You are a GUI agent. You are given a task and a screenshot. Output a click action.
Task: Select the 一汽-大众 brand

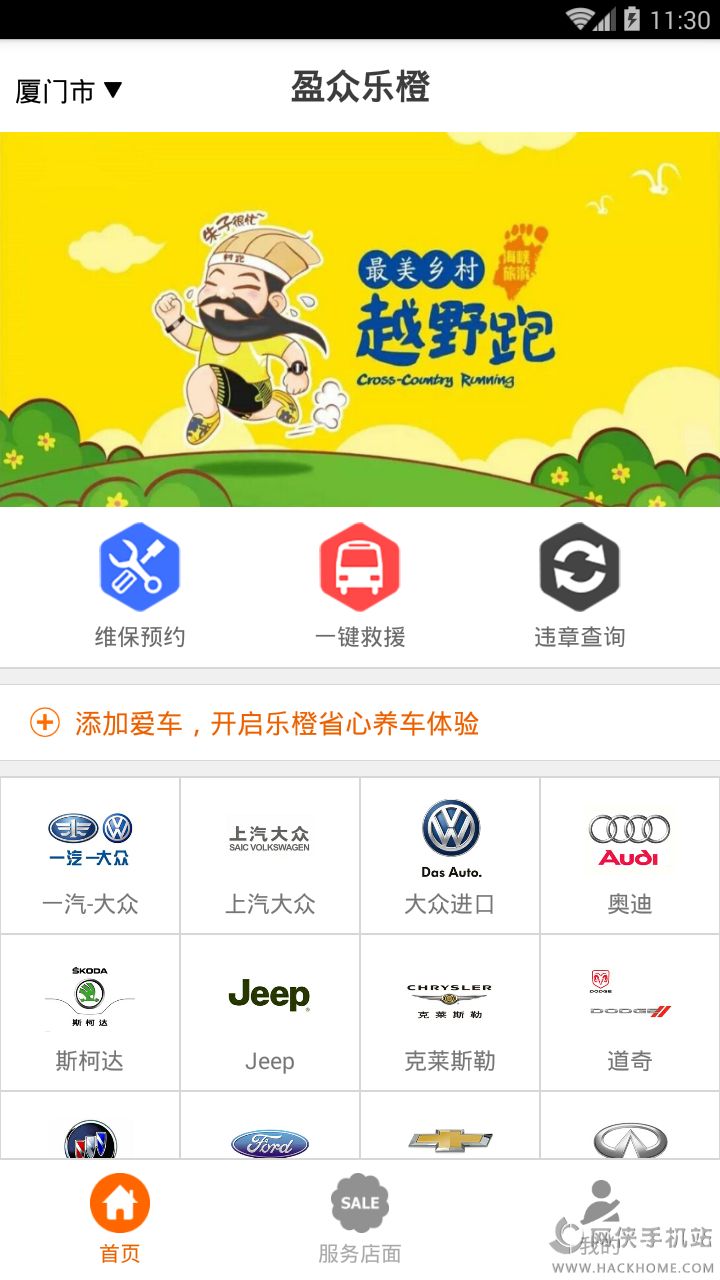(x=90, y=856)
